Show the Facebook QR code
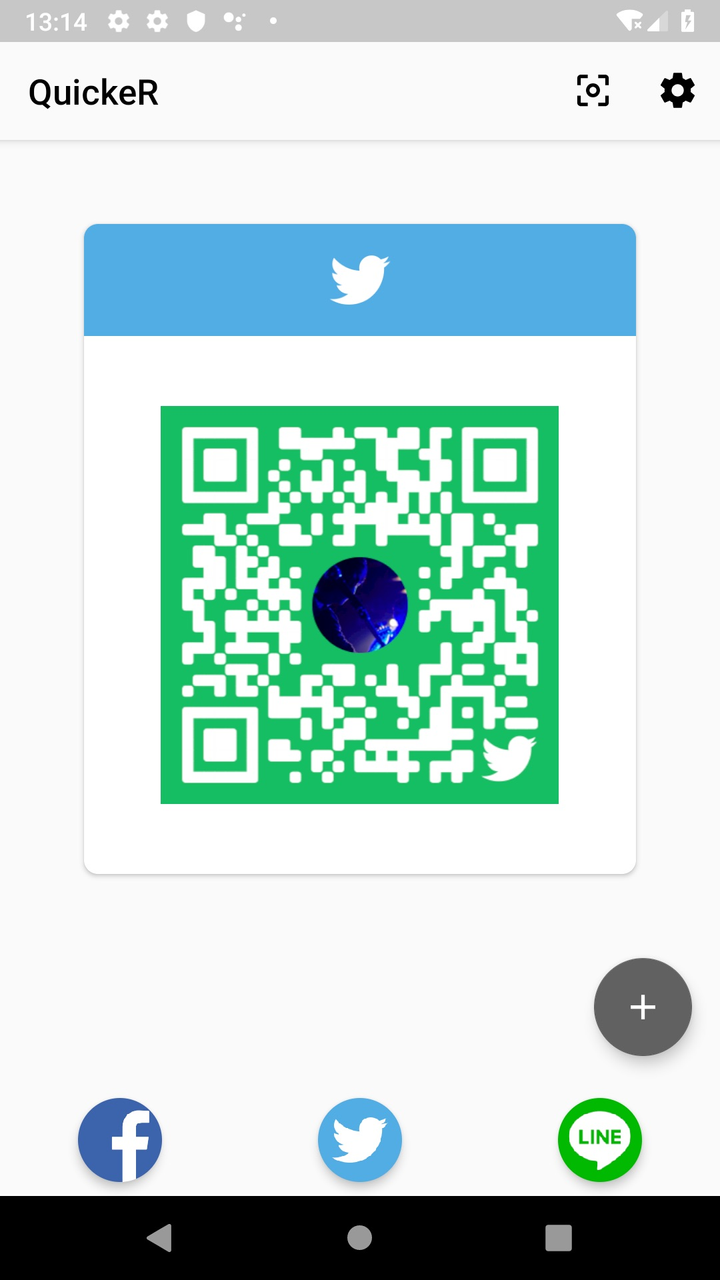This screenshot has width=720, height=1280. pos(120,1140)
